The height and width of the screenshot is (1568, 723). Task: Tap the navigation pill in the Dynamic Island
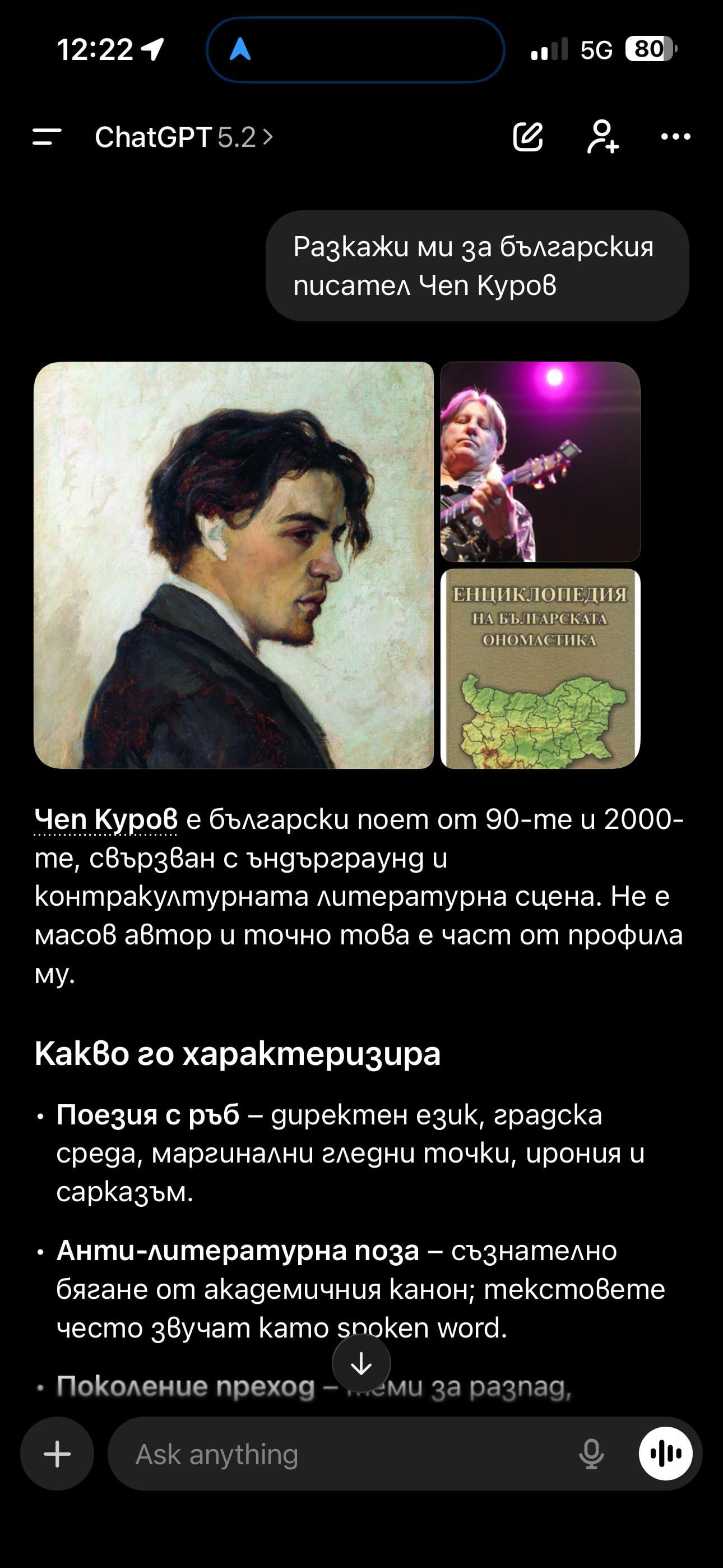[x=355, y=49]
